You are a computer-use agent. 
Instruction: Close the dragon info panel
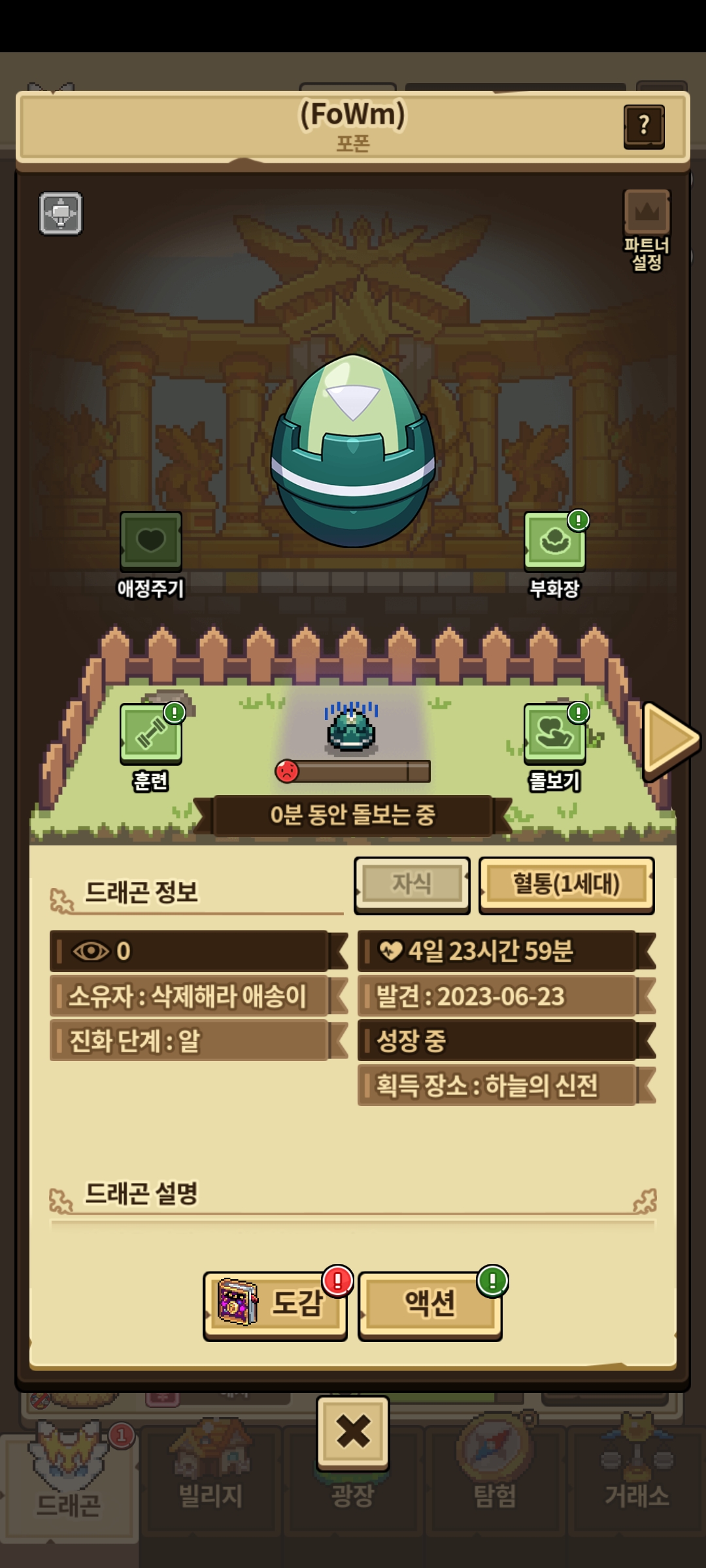coord(353,1432)
